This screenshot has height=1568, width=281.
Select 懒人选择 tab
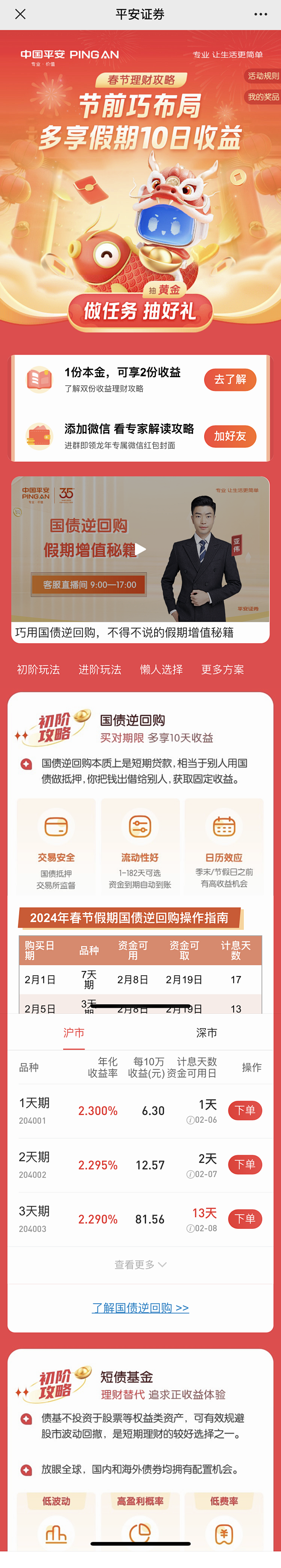coord(161,669)
